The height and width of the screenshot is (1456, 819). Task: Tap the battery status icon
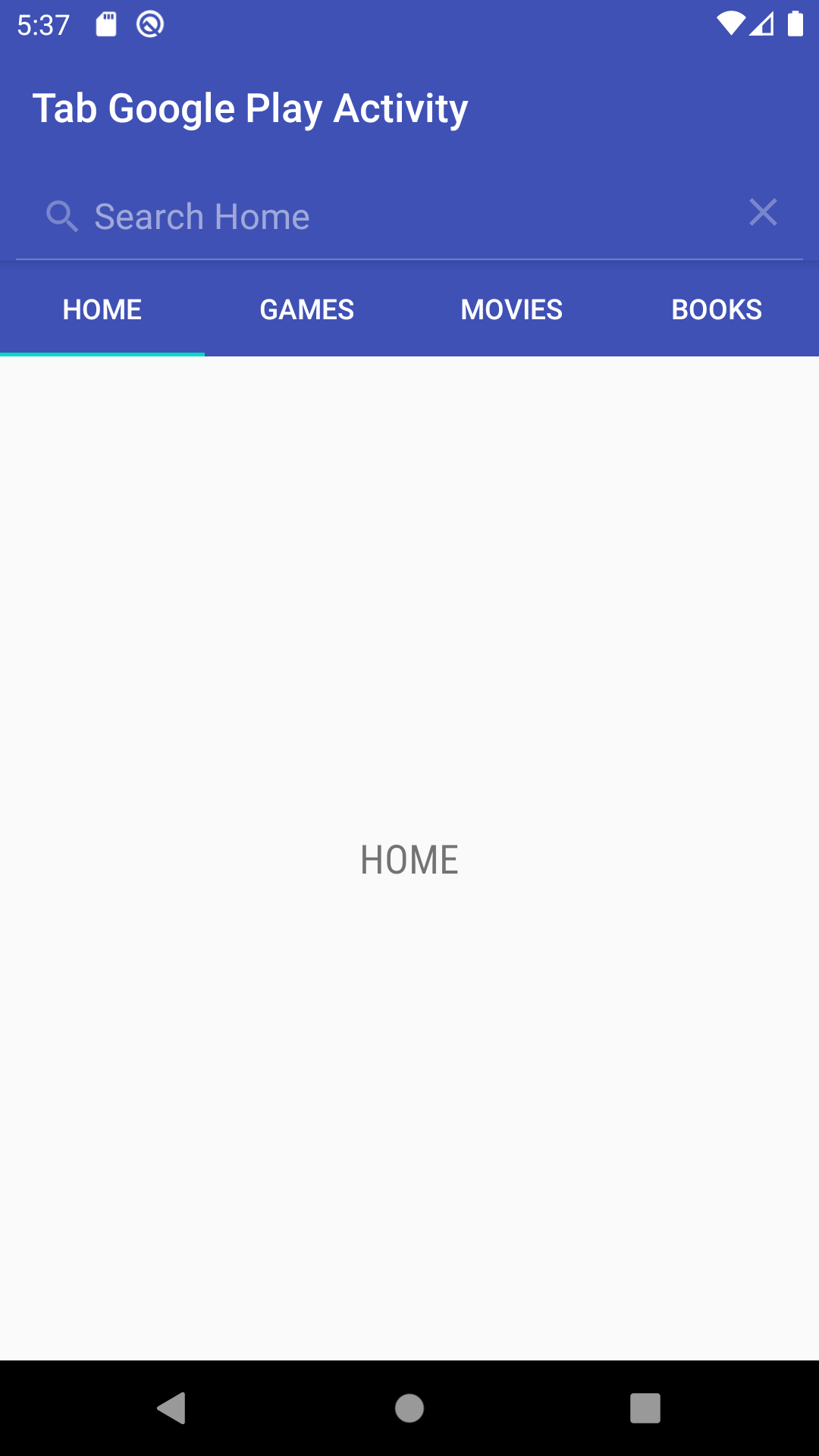[795, 24]
